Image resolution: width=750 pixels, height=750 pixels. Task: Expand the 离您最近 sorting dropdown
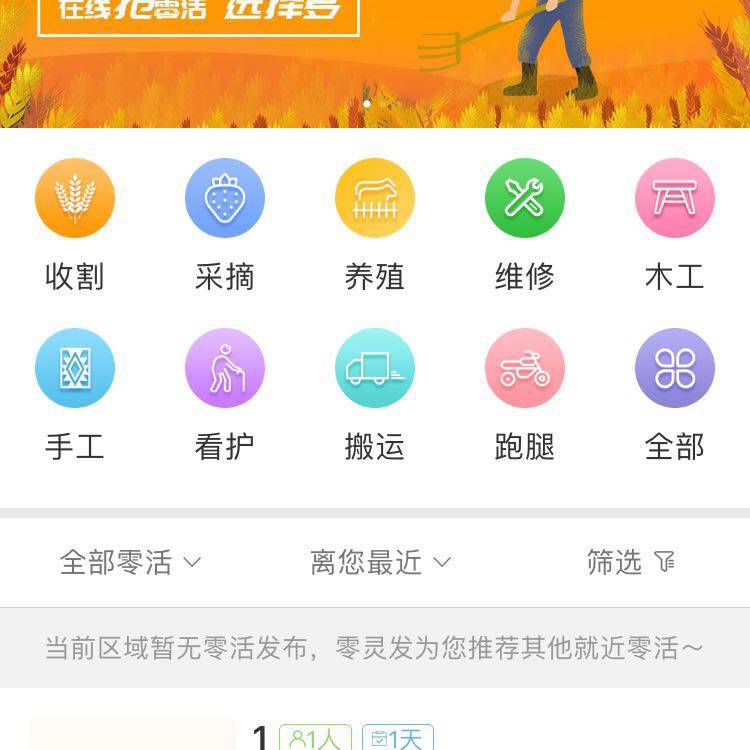380,563
